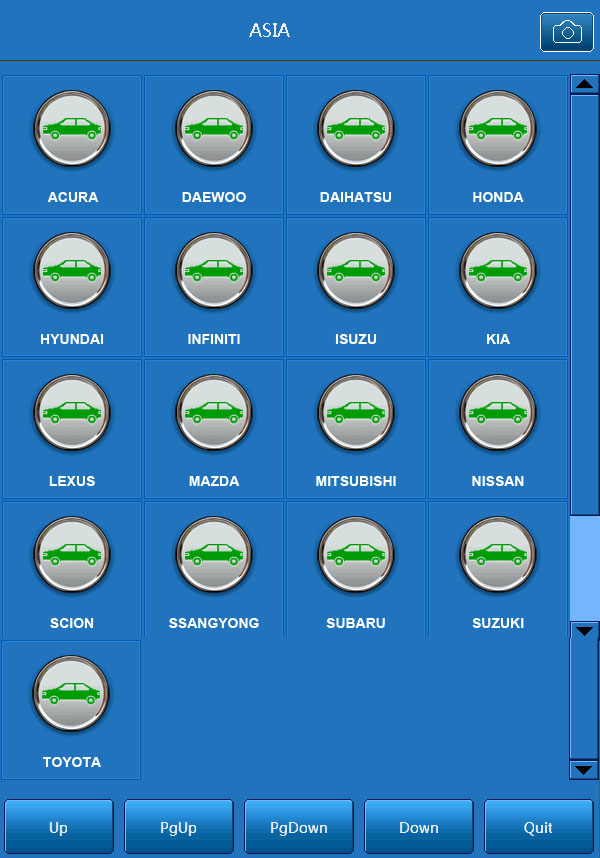
Task: Tap the Down button
Action: click(x=419, y=827)
